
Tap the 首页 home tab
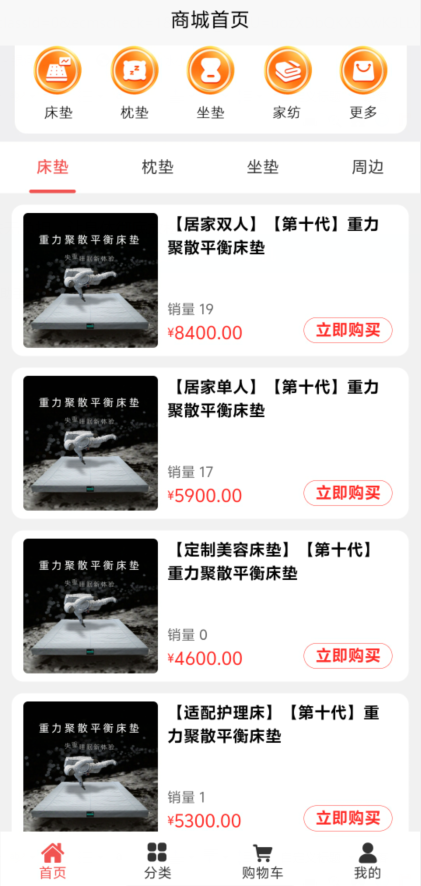coord(53,861)
